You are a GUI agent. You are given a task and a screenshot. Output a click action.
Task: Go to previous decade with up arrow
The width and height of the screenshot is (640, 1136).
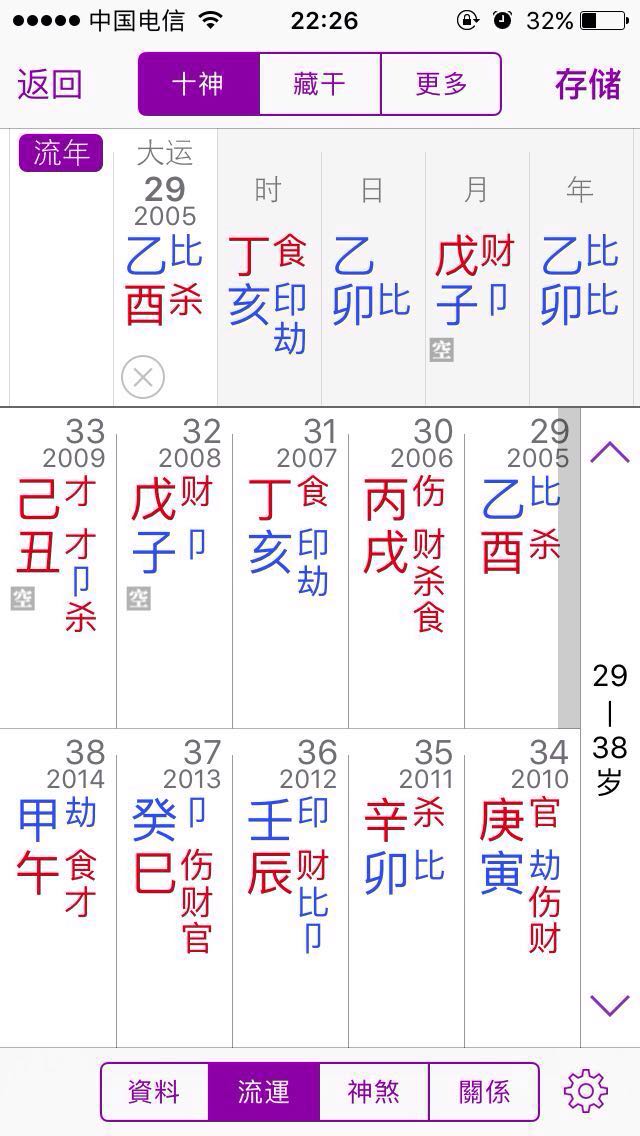610,453
